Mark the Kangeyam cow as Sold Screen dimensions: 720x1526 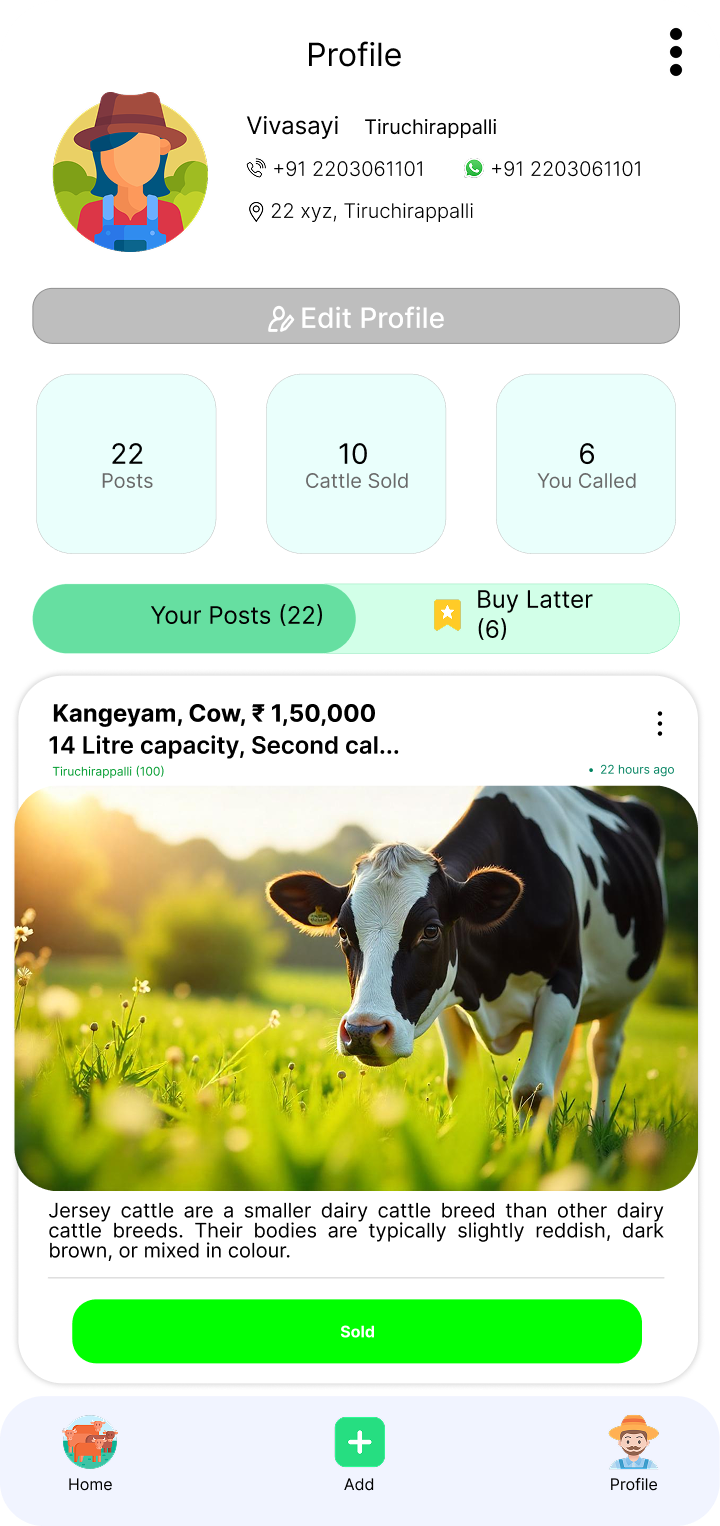coord(356,1331)
